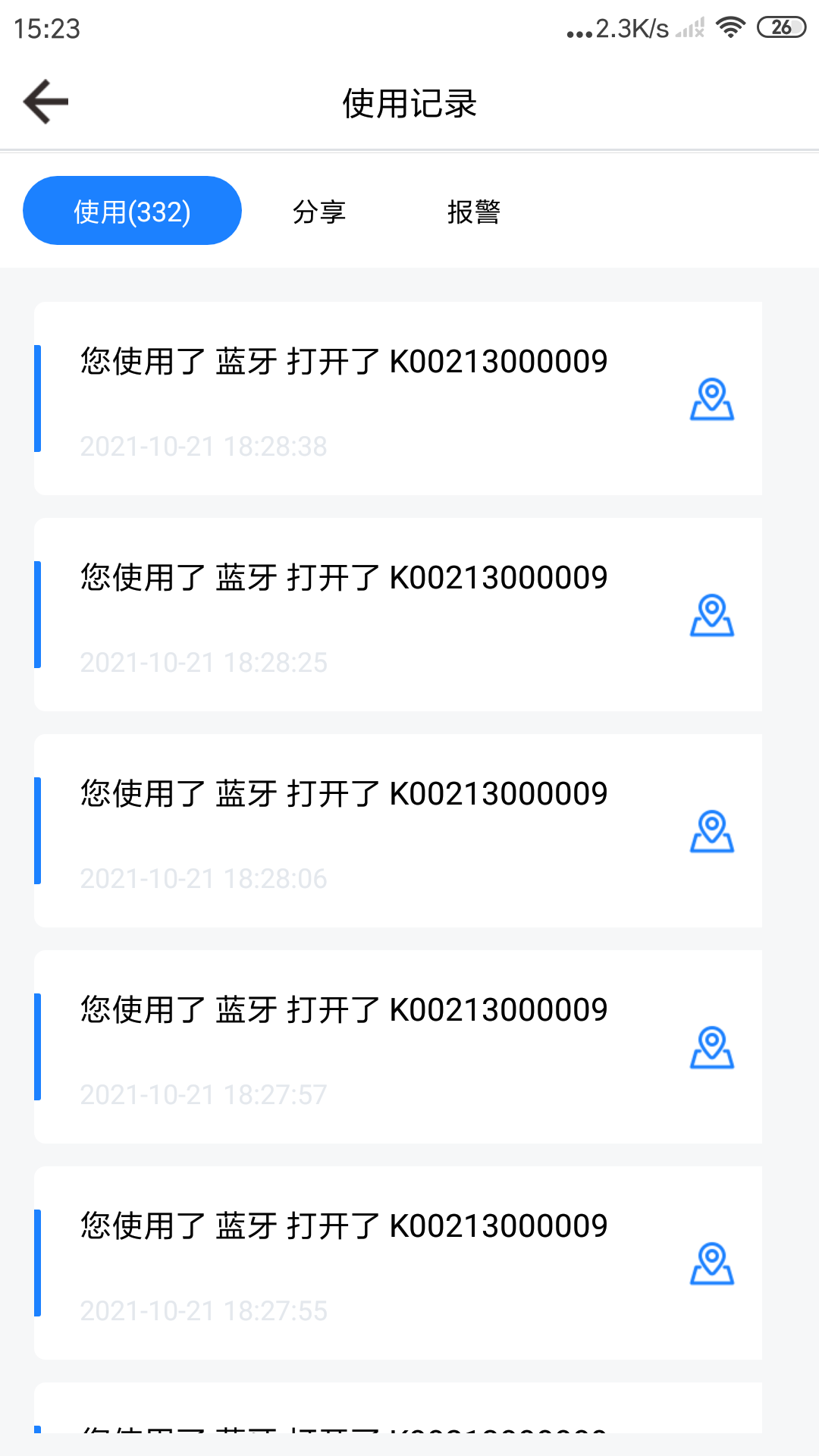Image resolution: width=819 pixels, height=1456 pixels.
Task: Tap the mobile signal strength indicator
Action: (x=691, y=27)
